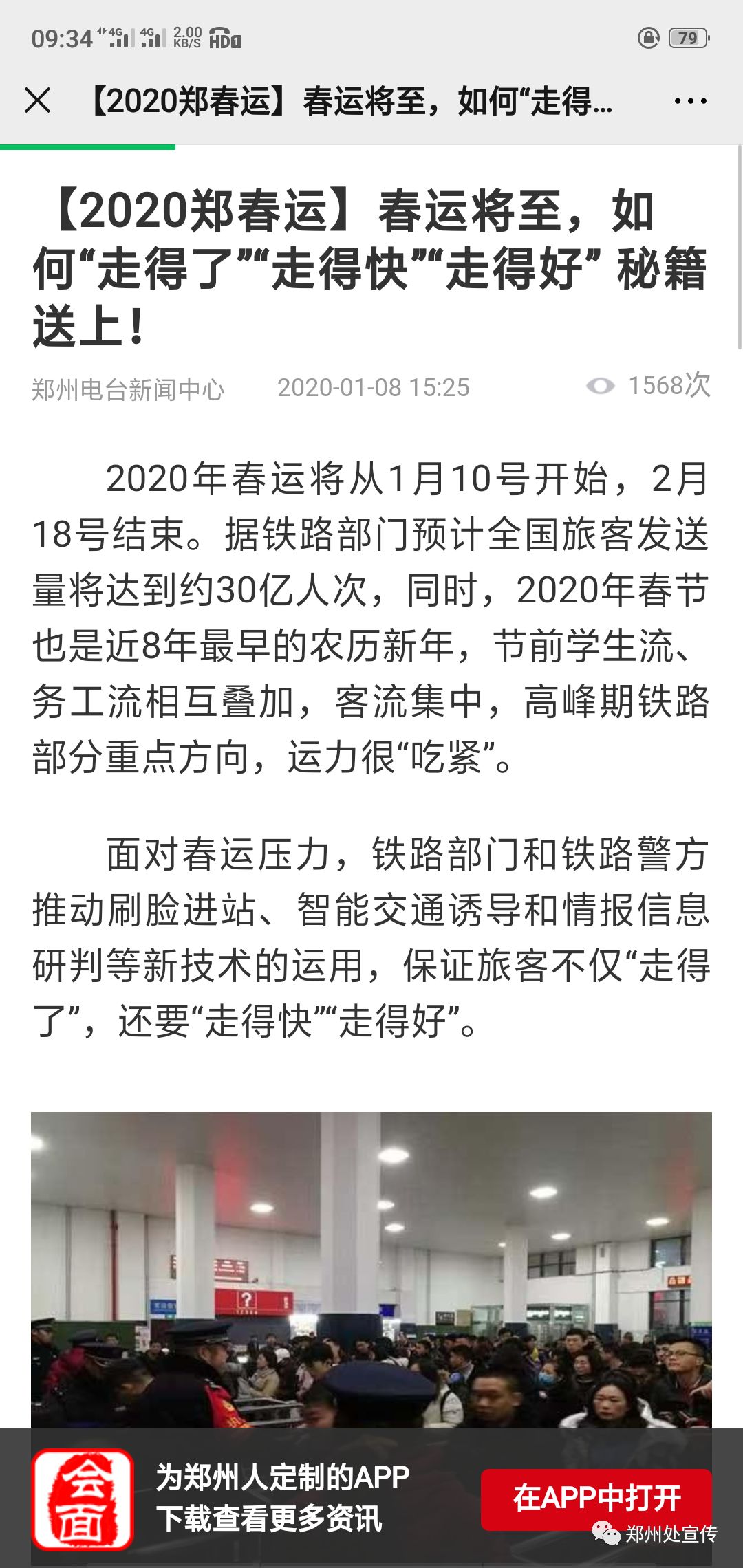Close the article webview
743x1568 pixels.
[x=37, y=100]
